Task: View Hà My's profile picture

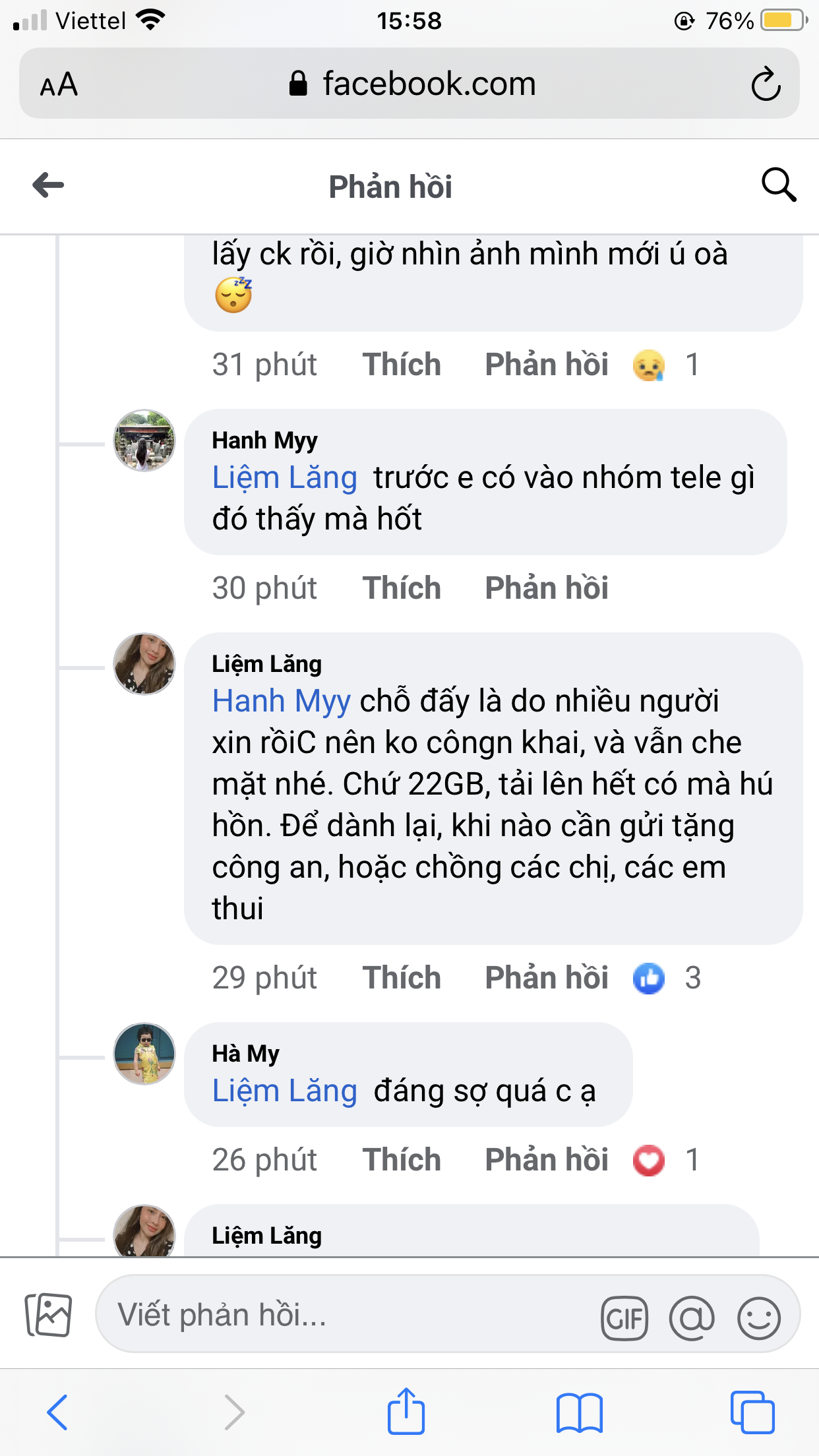Action: [x=144, y=1054]
